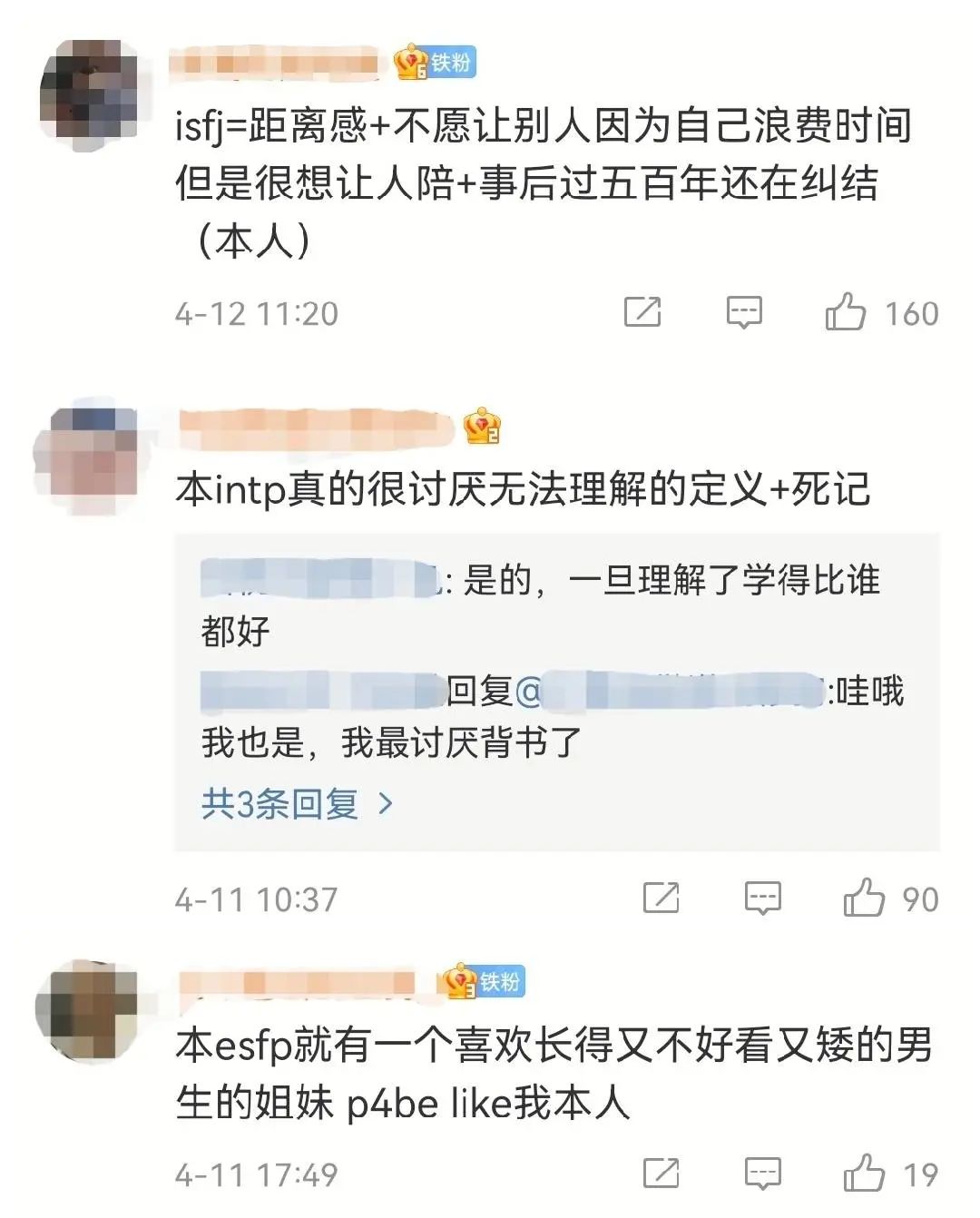Image resolution: width=980 pixels, height=1218 pixels.
Task: Like the isfj comment with 160 likes
Action: pyautogui.click(x=845, y=313)
